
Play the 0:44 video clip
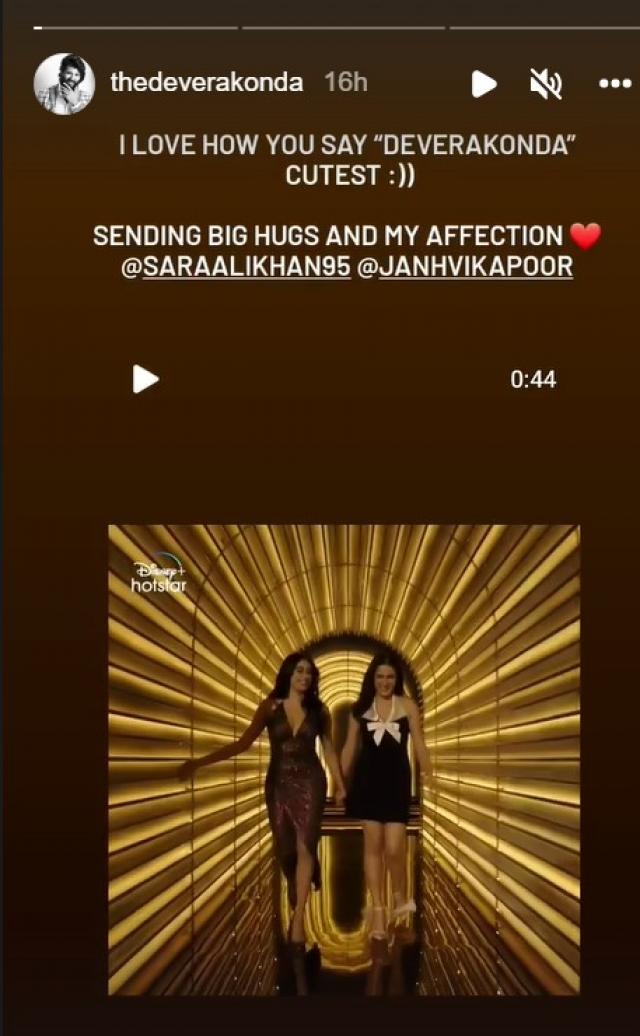tap(146, 379)
